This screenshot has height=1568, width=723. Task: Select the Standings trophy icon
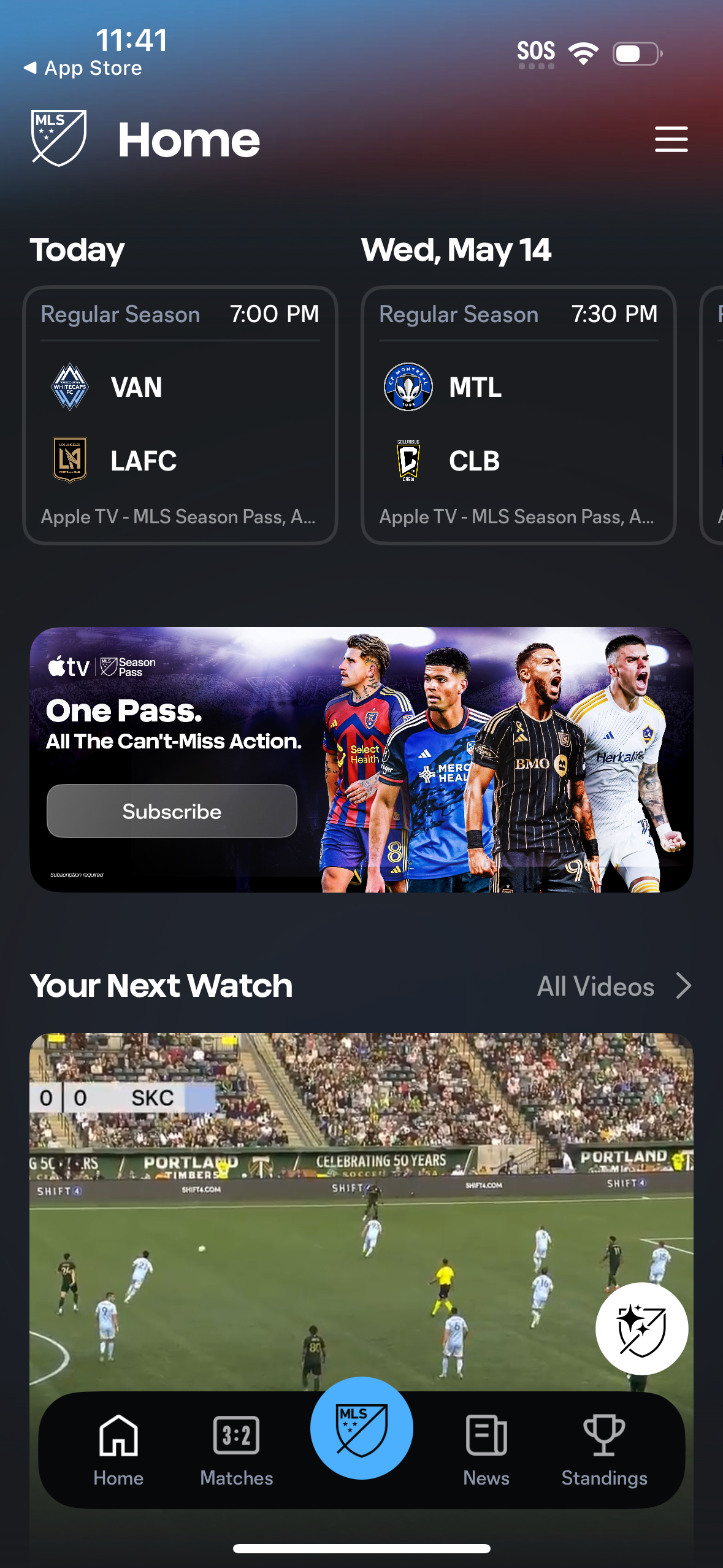pos(604,1435)
